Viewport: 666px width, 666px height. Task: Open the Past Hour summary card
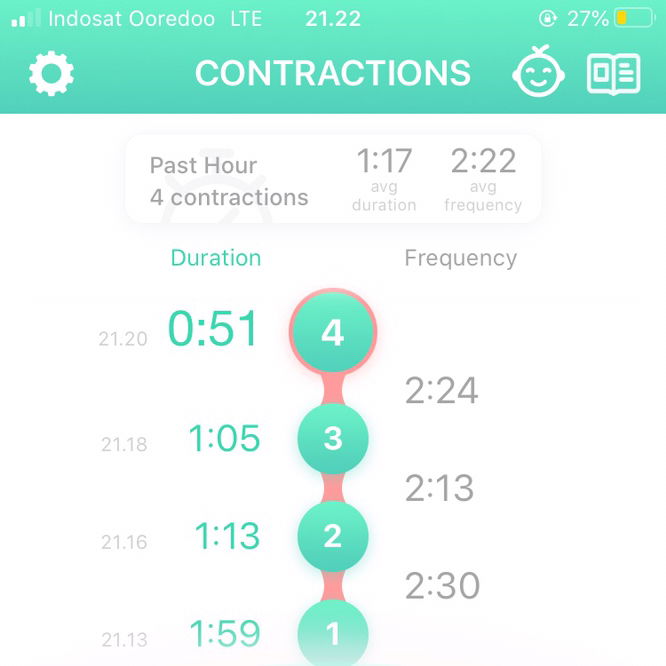coord(333,179)
